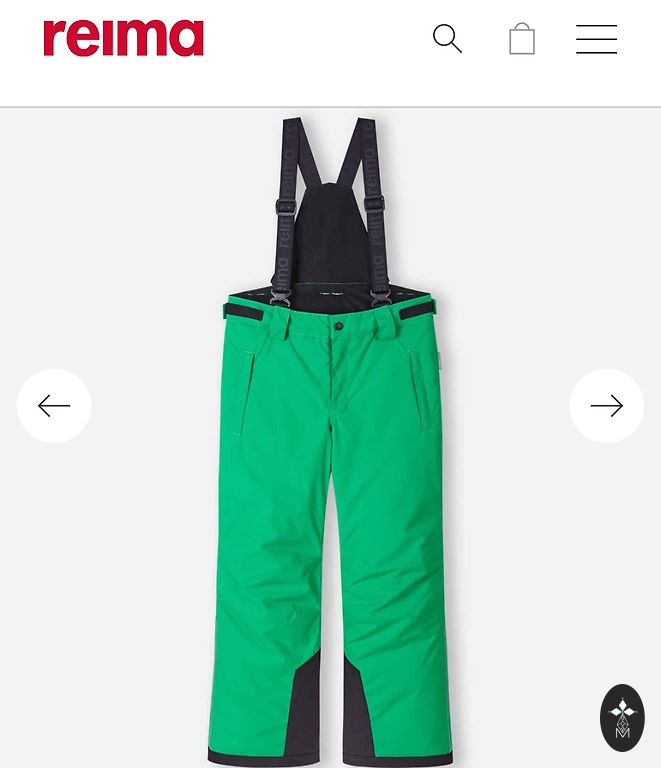Open the search icon
Viewport: 661px width, 768px height.
coord(447,39)
